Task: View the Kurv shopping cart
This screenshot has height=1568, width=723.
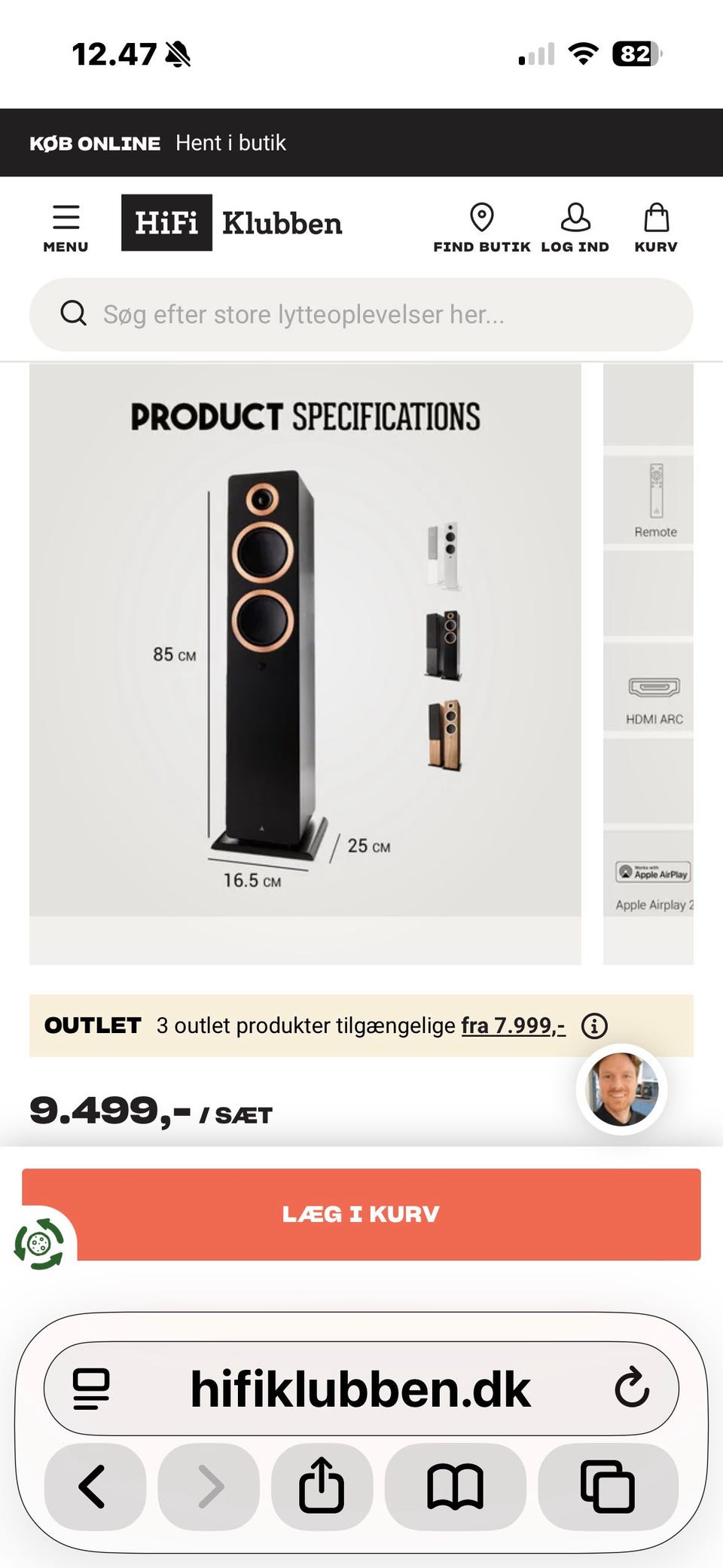Action: pyautogui.click(x=656, y=227)
